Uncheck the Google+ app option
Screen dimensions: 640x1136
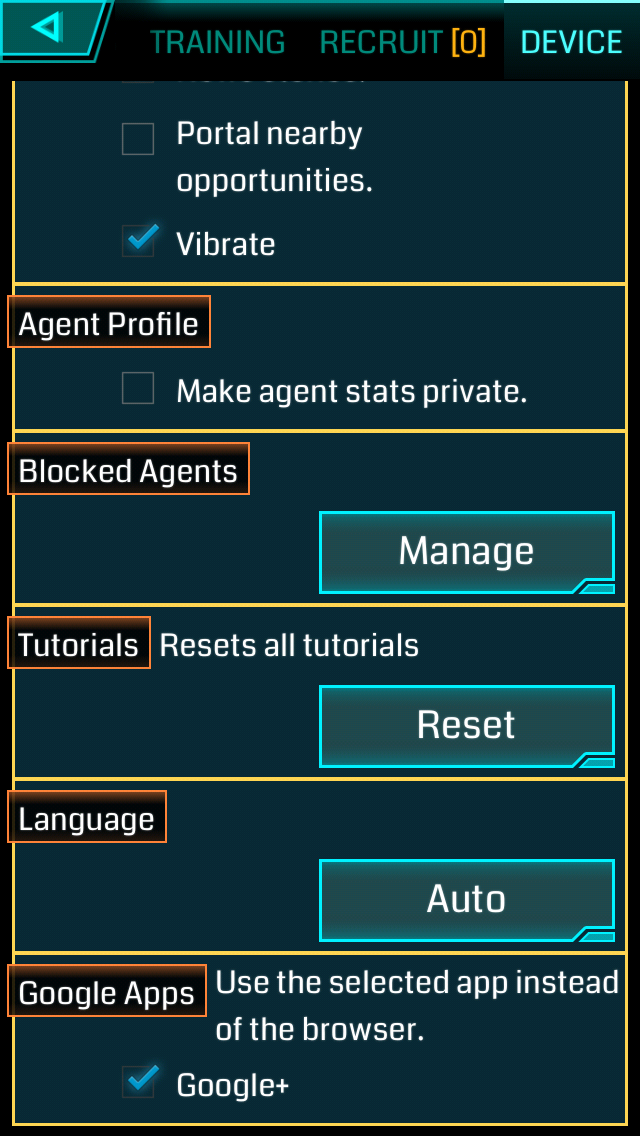pyautogui.click(x=138, y=1082)
